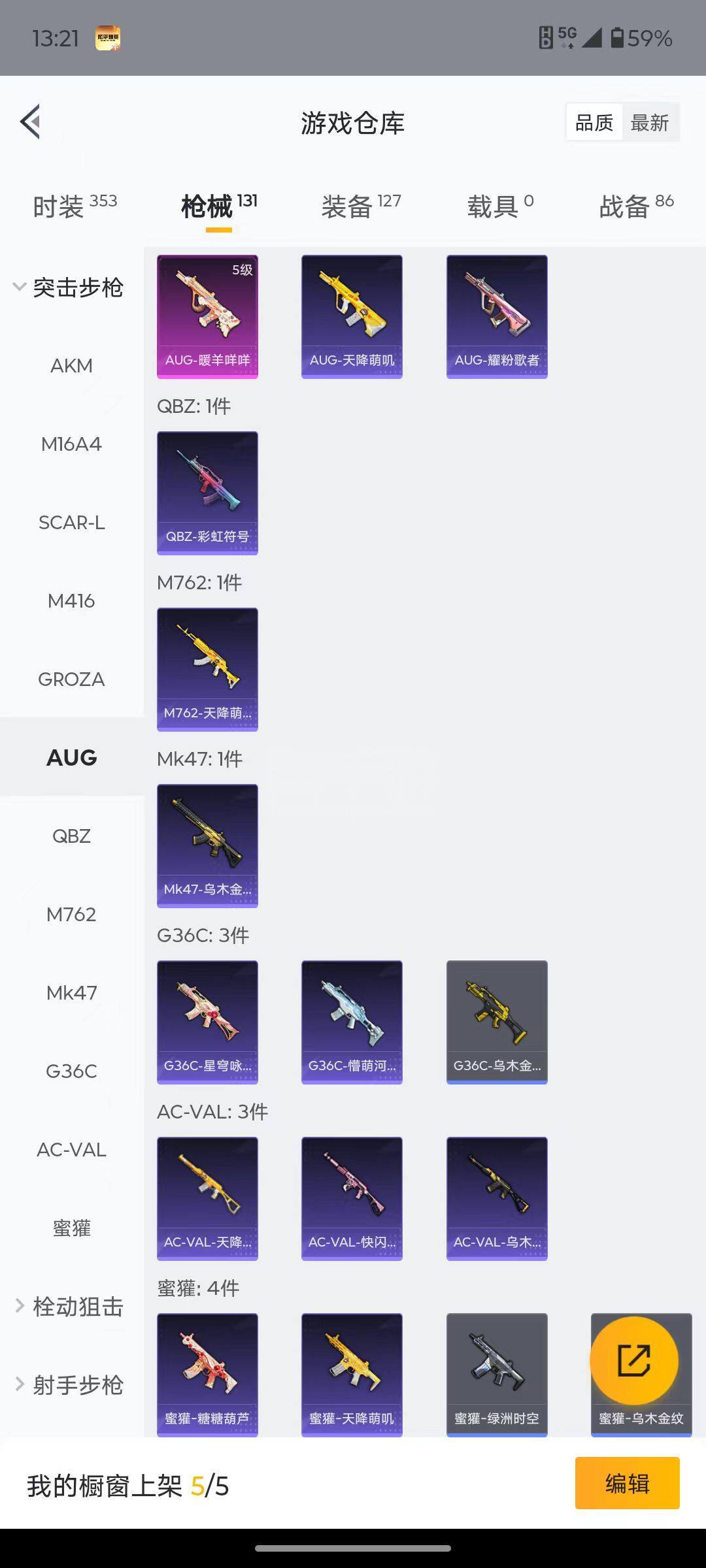Expand the 栓动狙击 category
Image resolution: width=706 pixels, height=1568 pixels.
(69, 1306)
